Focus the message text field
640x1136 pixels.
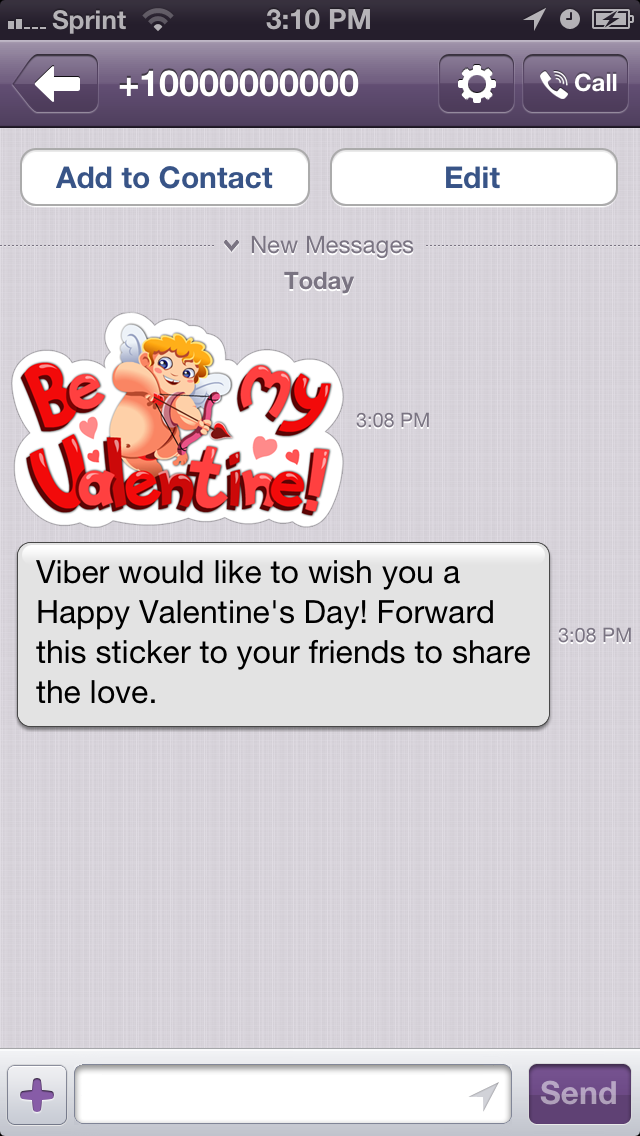270,1094
